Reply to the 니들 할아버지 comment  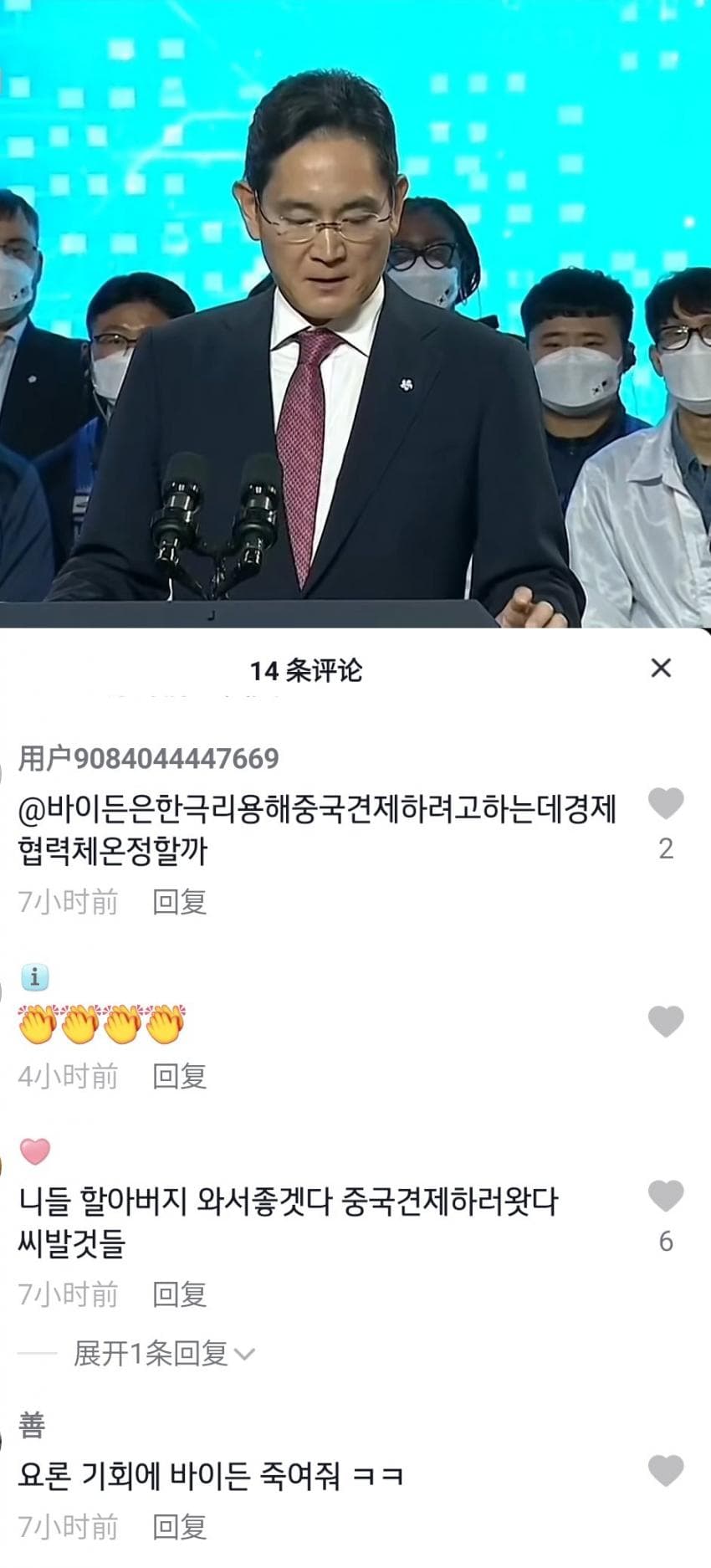click(x=179, y=1294)
